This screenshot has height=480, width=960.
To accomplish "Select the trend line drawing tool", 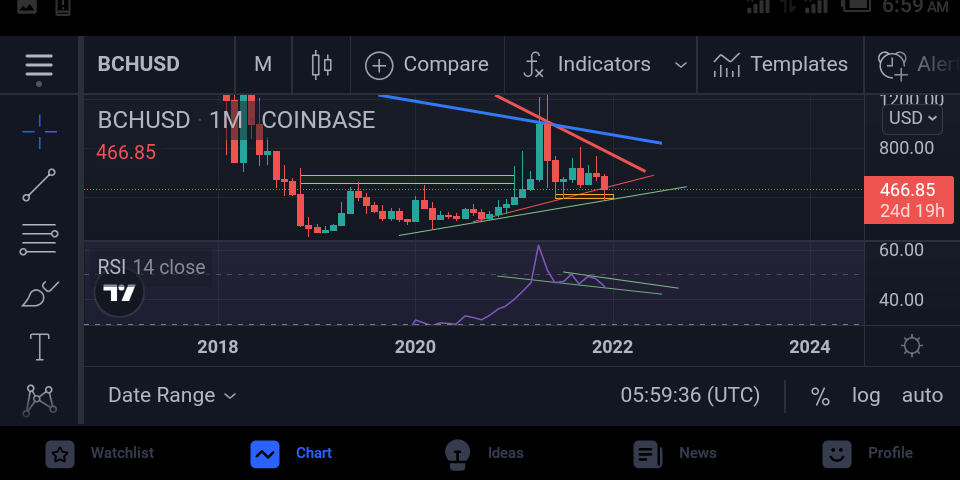I will (x=39, y=186).
